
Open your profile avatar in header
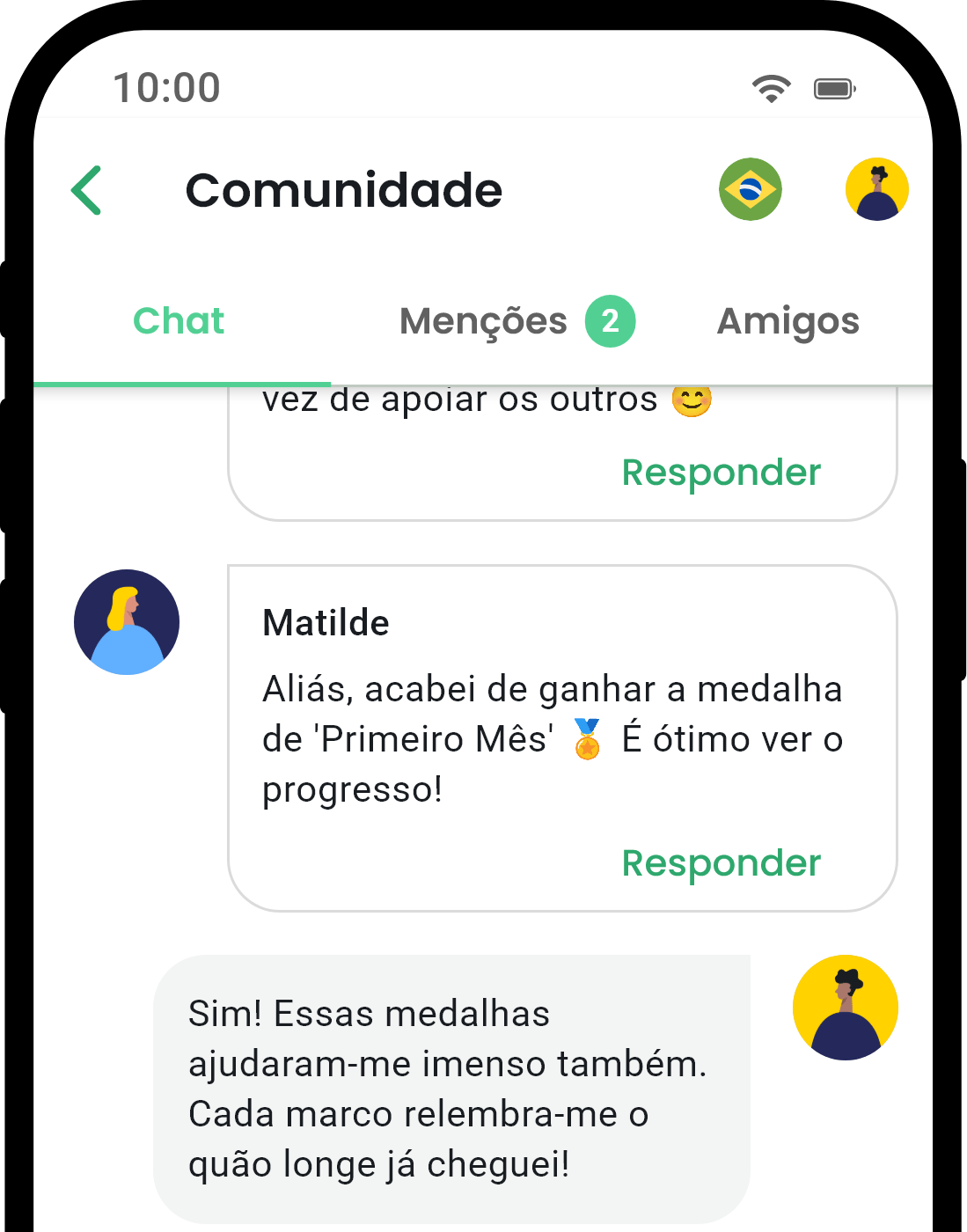tap(876, 189)
